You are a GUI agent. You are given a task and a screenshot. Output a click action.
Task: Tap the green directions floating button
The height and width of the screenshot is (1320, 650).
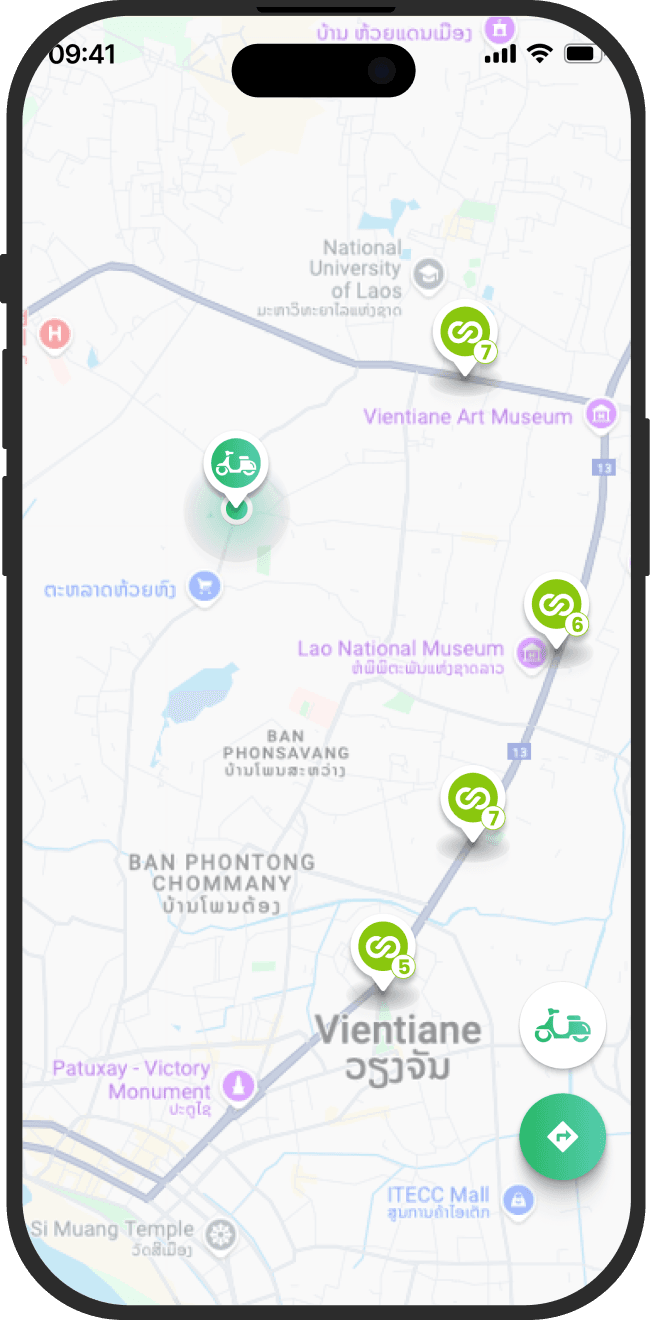[562, 1136]
